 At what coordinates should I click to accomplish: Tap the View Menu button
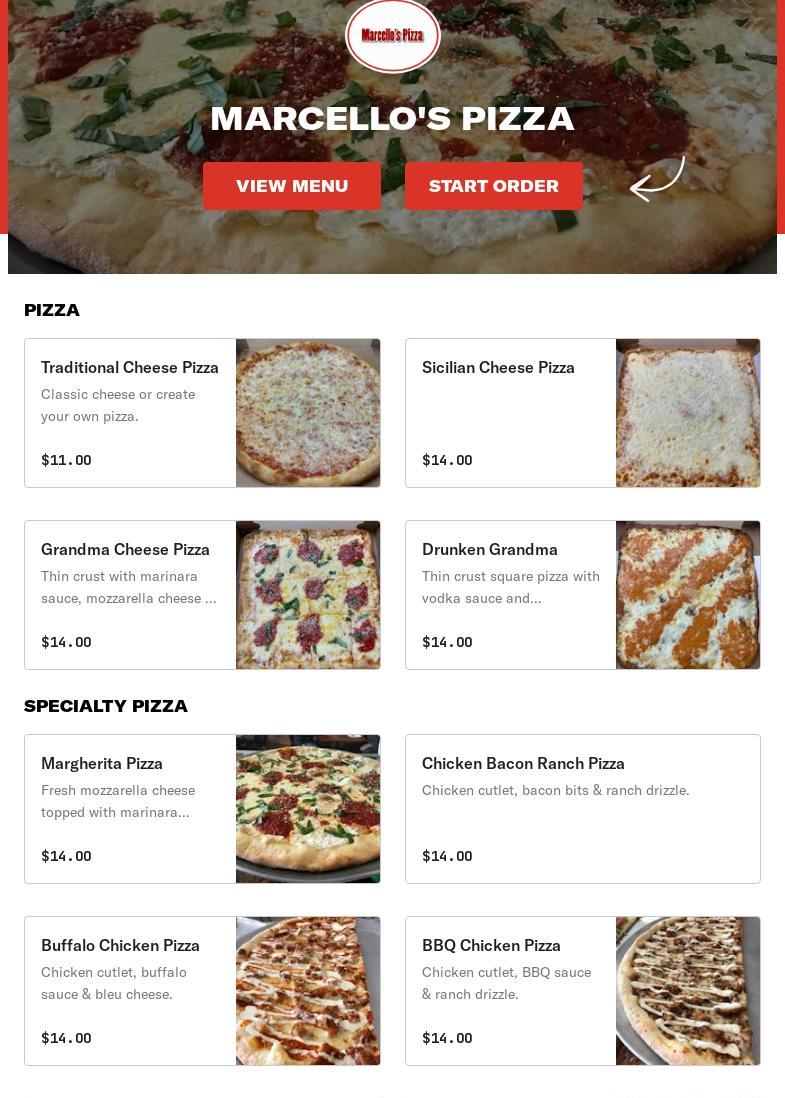tap(292, 186)
